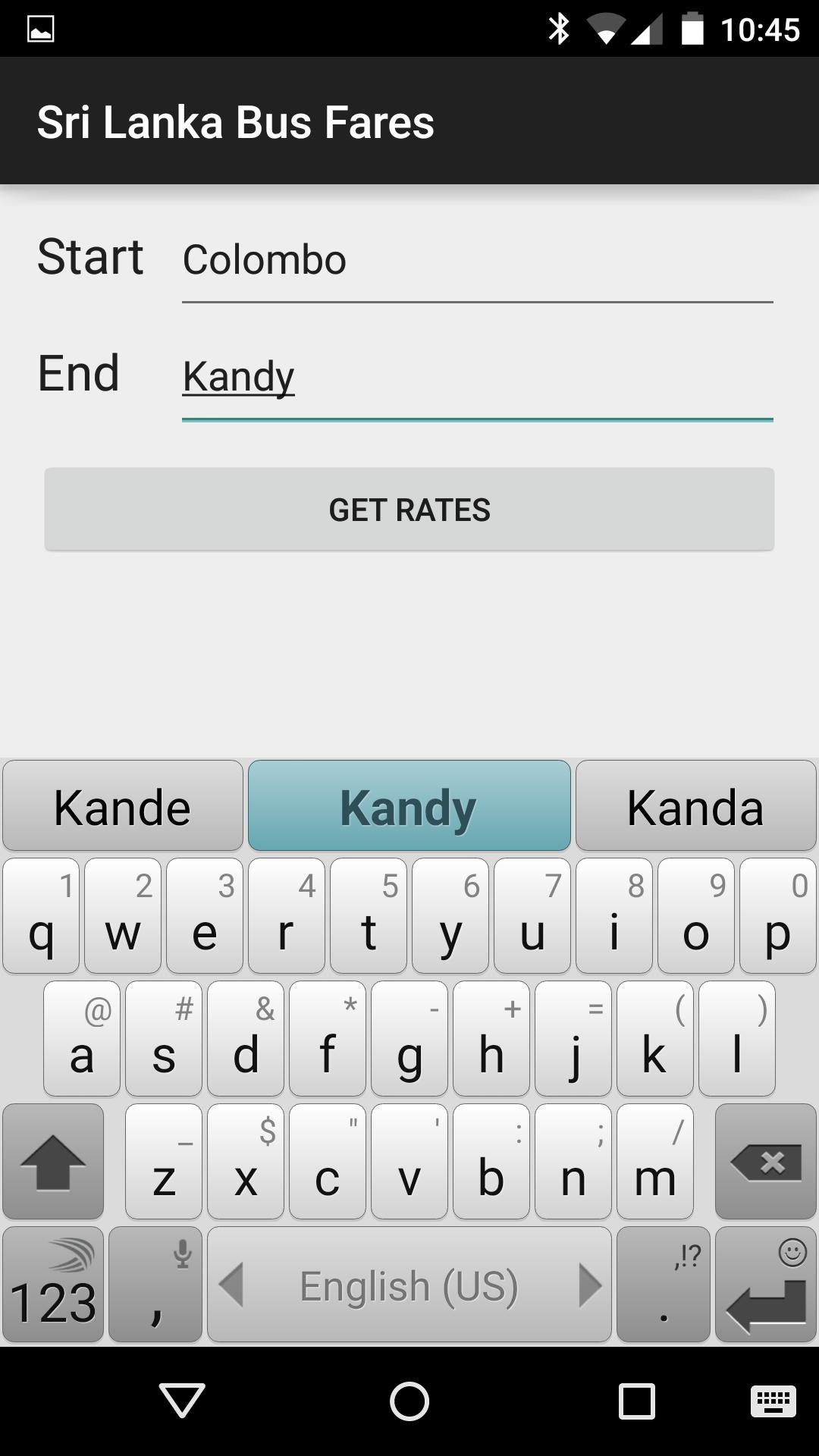Go to the home screen
This screenshot has height=1456, width=819.
pyautogui.click(x=409, y=1400)
